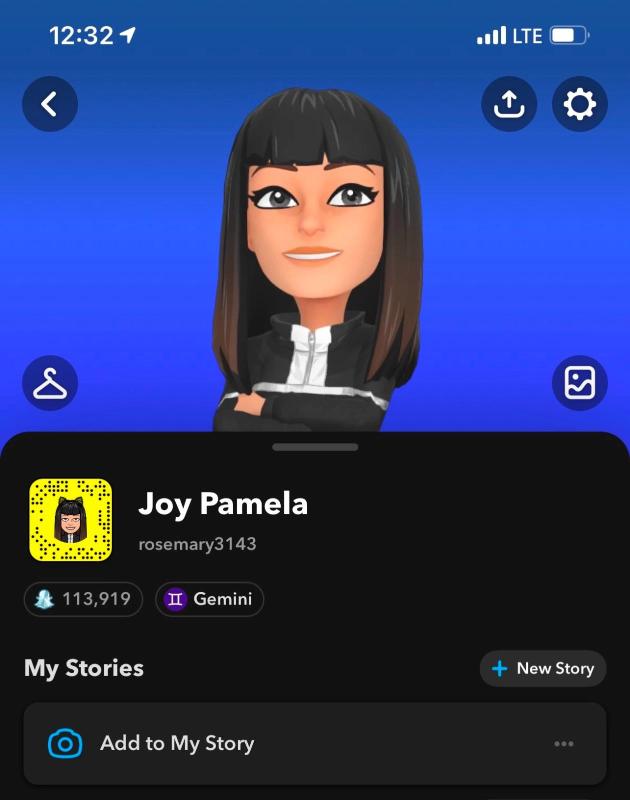Open settings via the gear icon
Image resolution: width=630 pixels, height=800 pixels.
pos(580,104)
